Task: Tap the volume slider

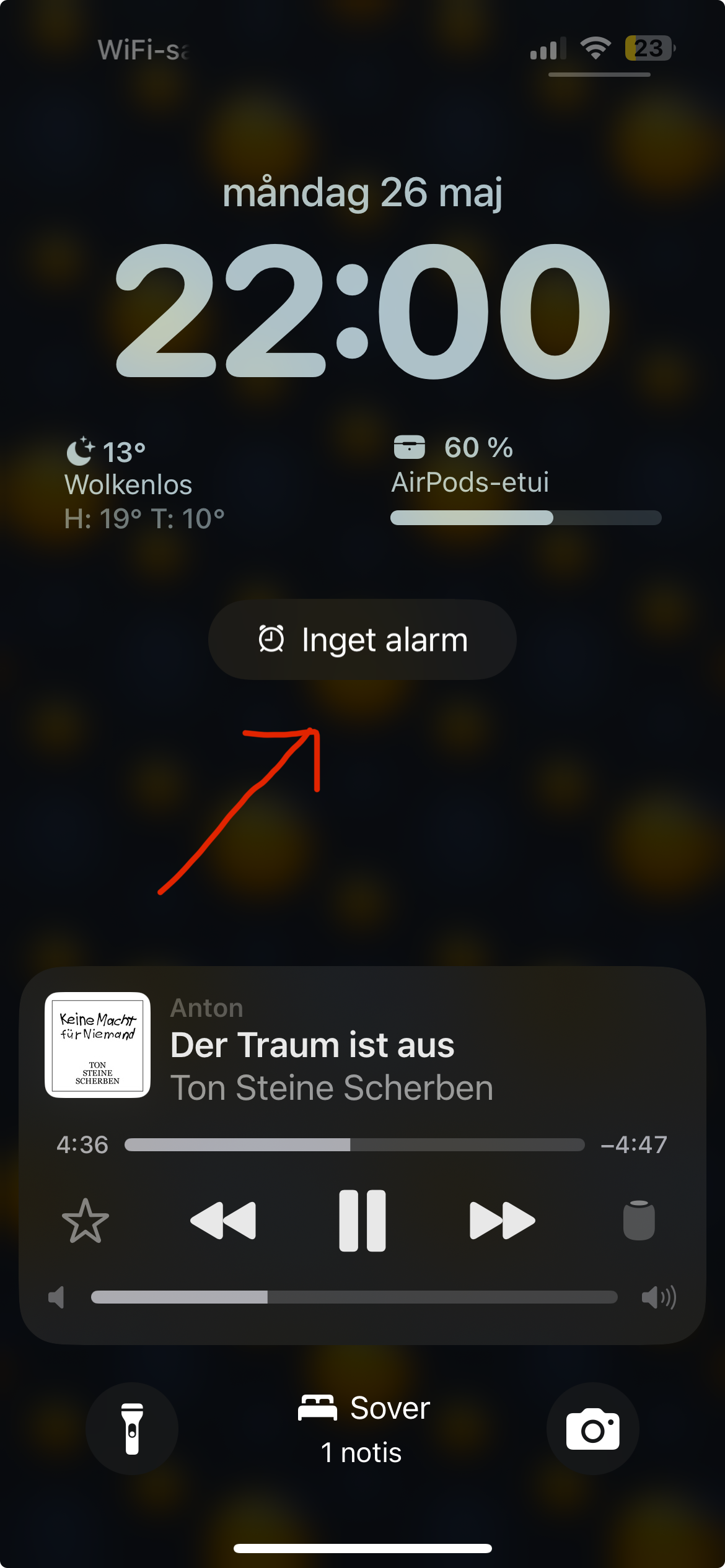Action: 354,1297
